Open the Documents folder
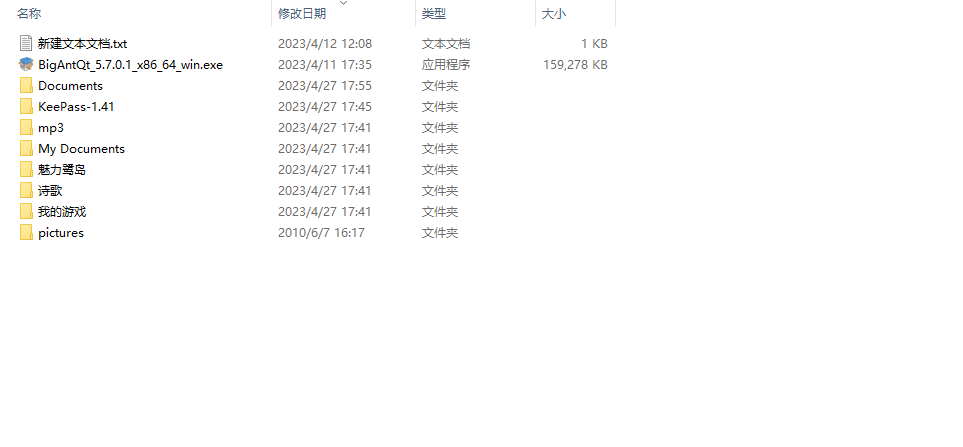The image size is (963, 447). click(70, 86)
